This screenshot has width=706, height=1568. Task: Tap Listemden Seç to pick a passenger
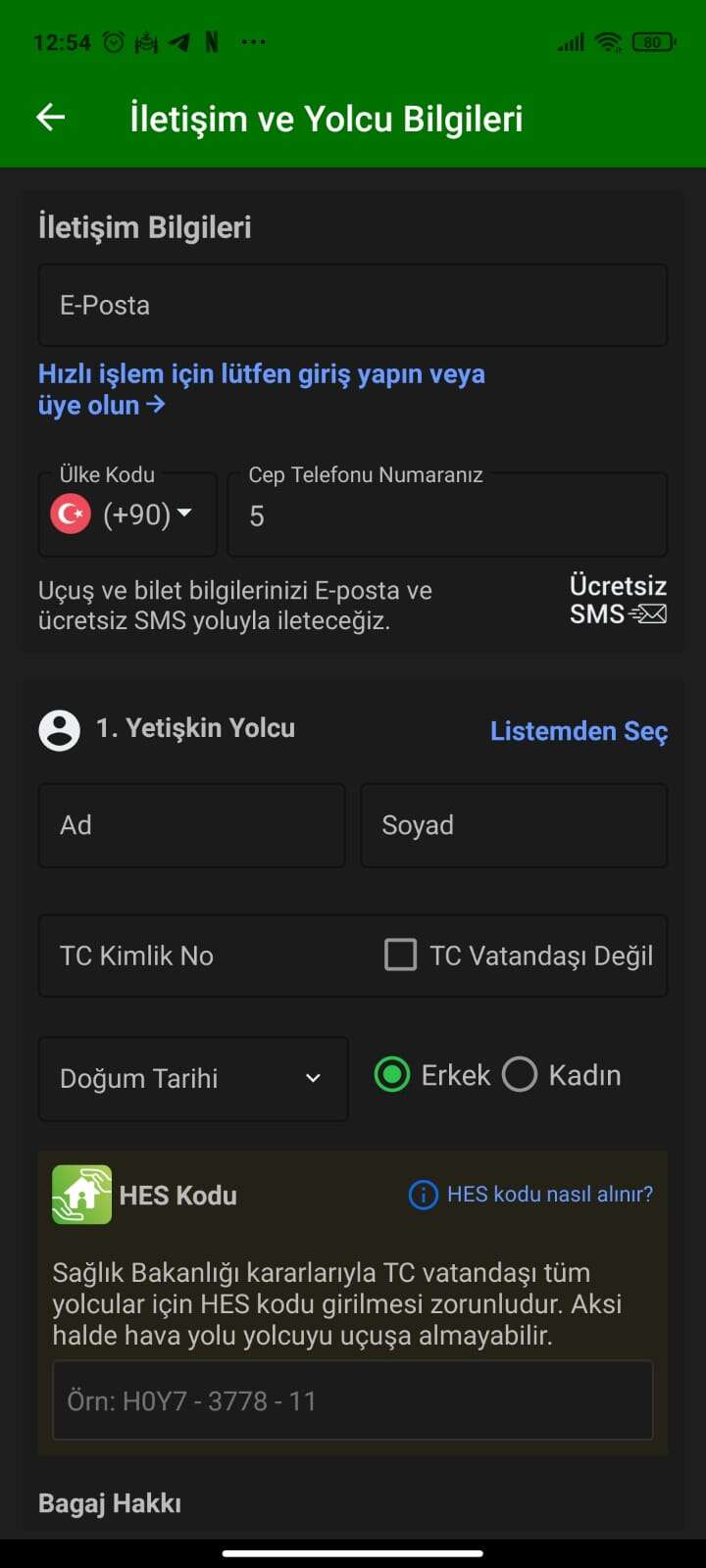(579, 730)
